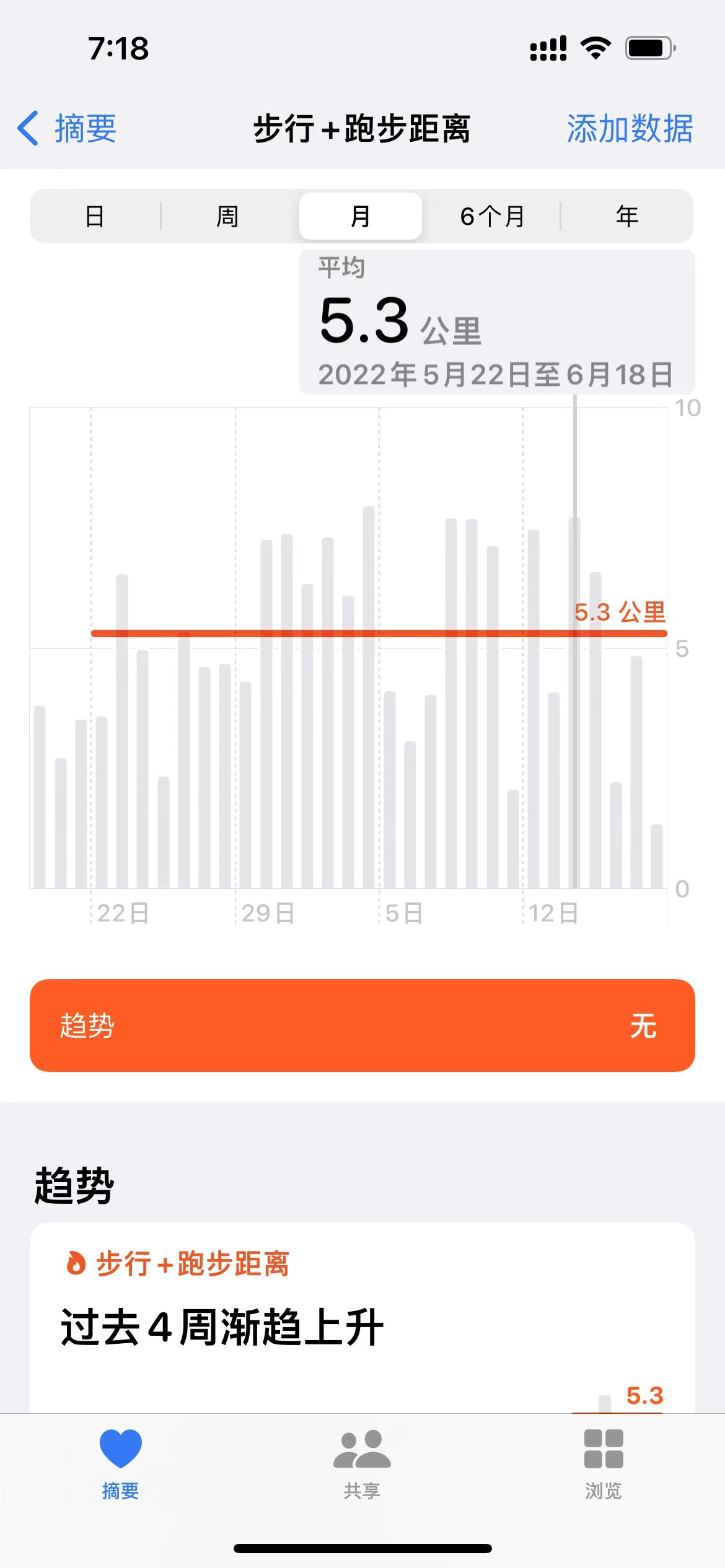Viewport: 725px width, 1568px height.
Task: Go back to 摘要 summary
Action: (68, 129)
